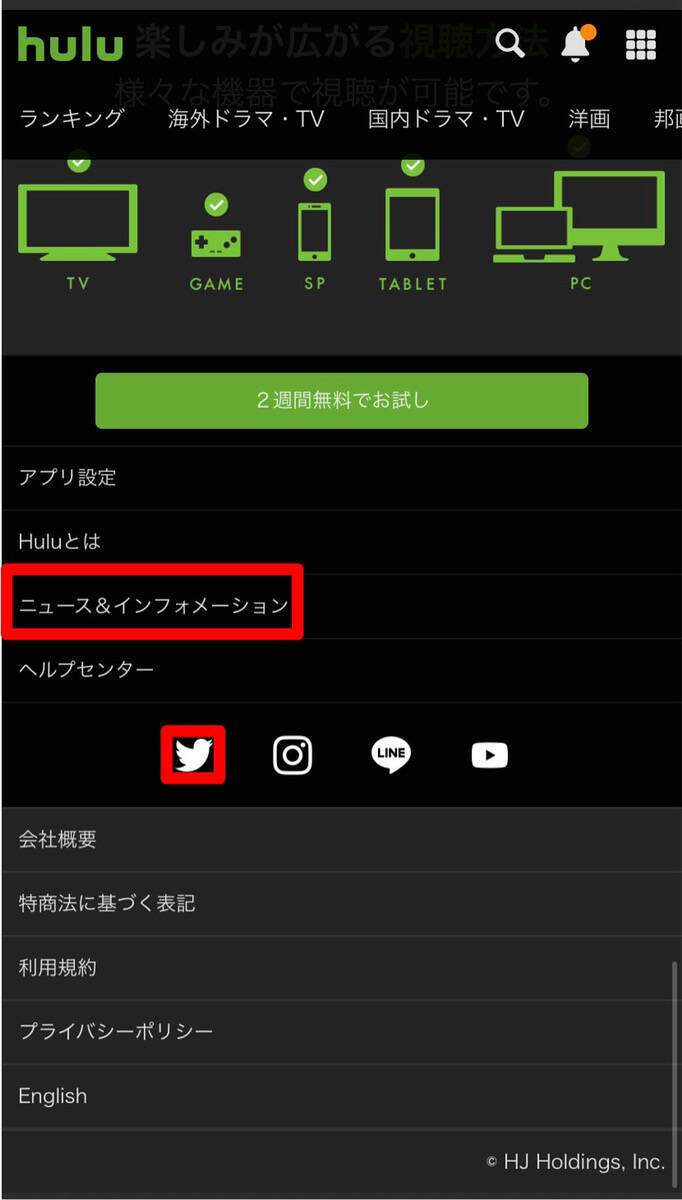Open 利用規約
Image resolution: width=682 pixels, height=1200 pixels.
tap(58, 968)
